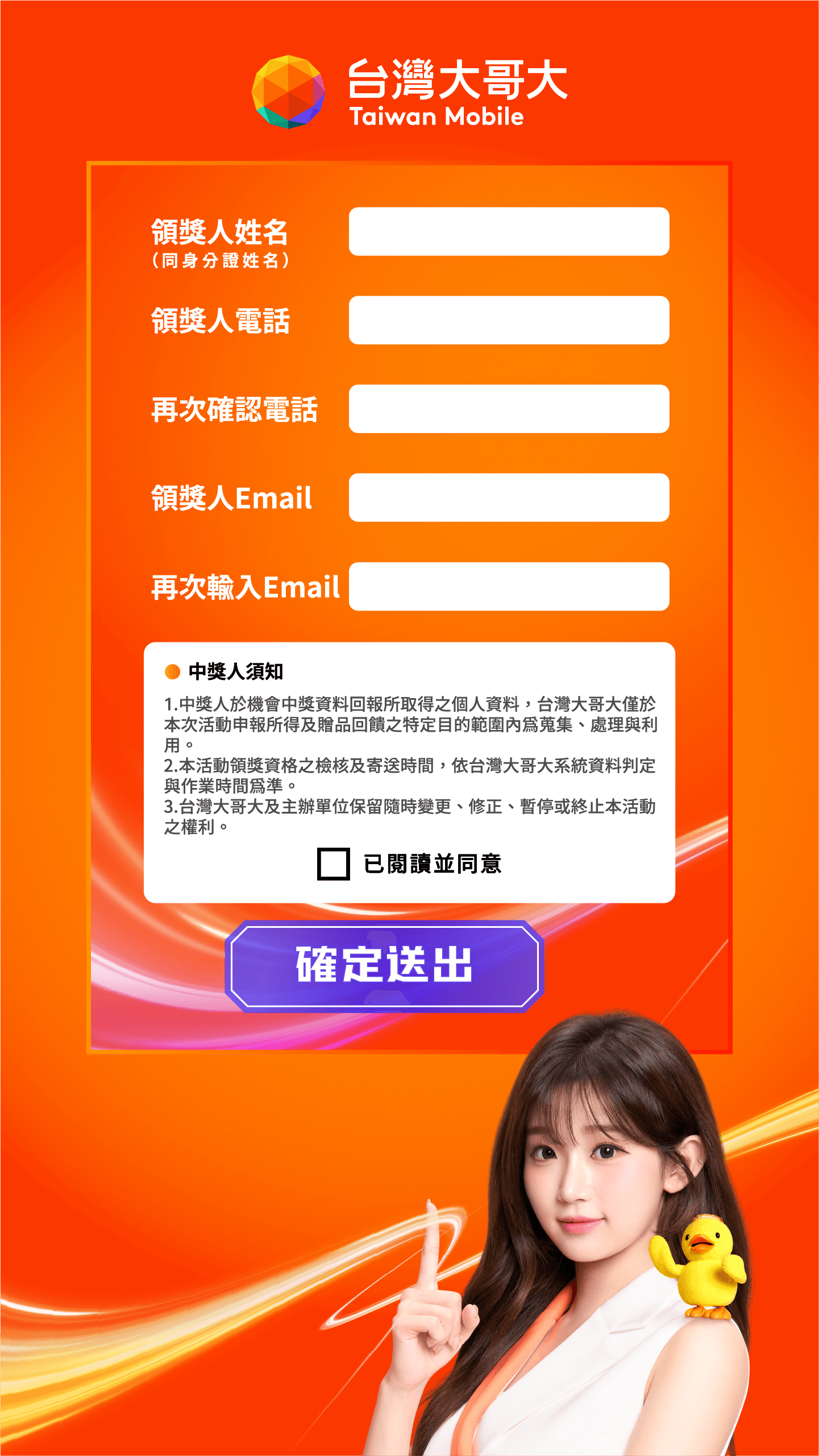Submit the form with 確定送出

coord(384,965)
